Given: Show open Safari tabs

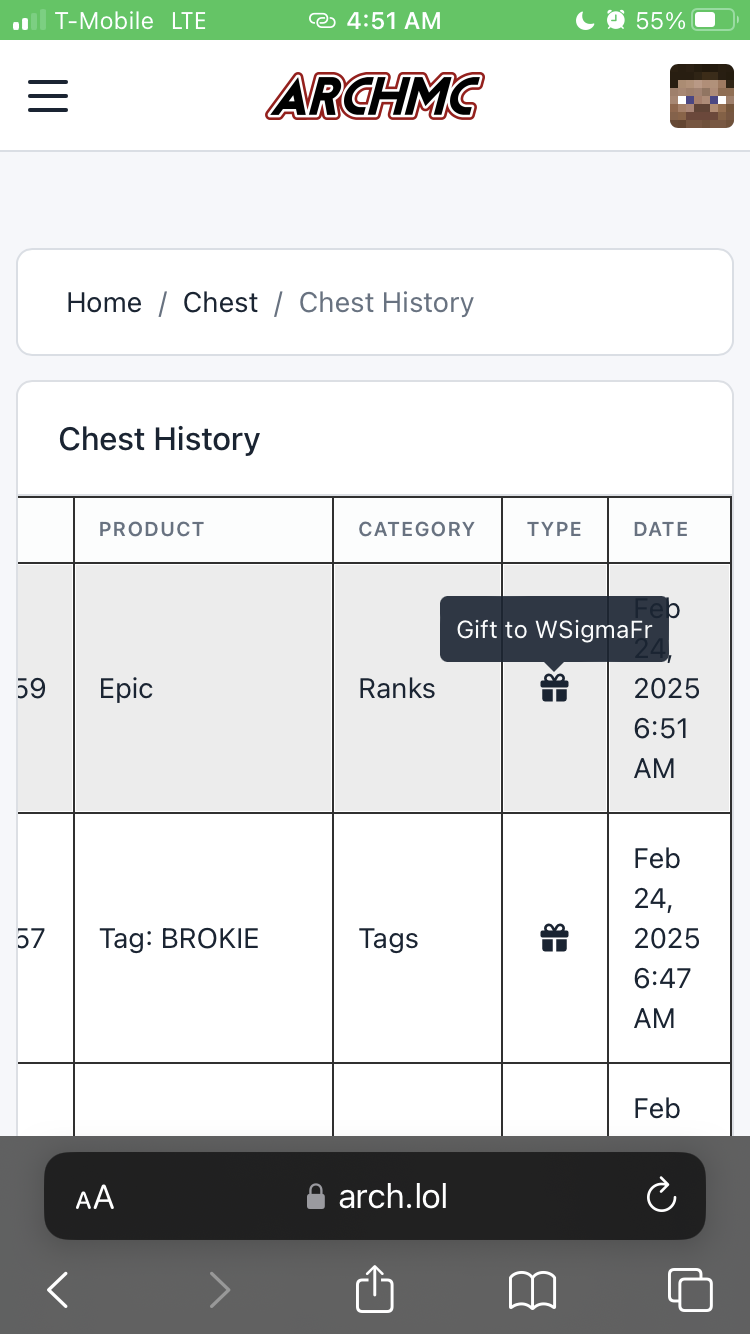Looking at the screenshot, I should 690,1289.
